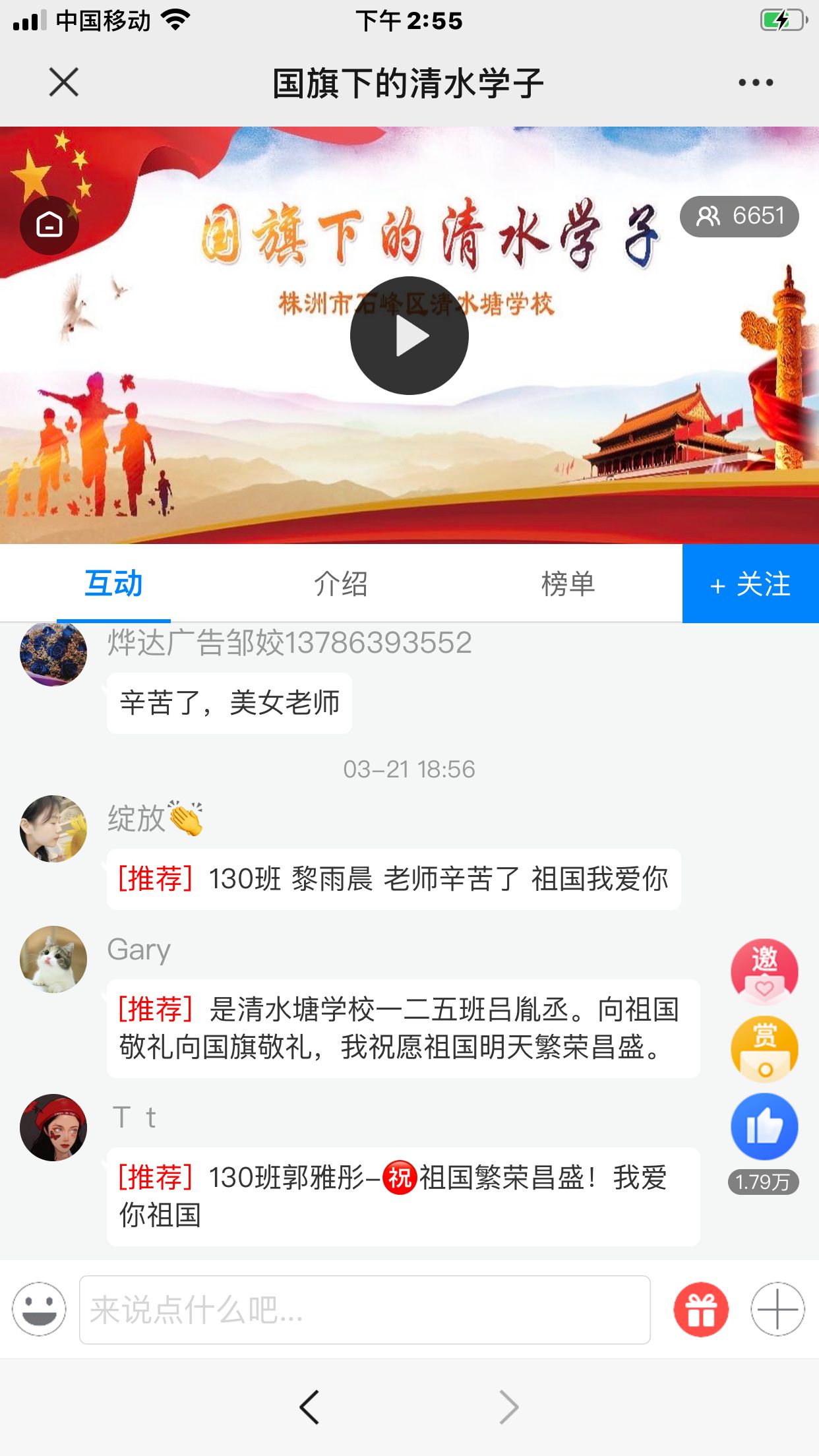Open the plus menu beside the gift icon

point(777,1310)
